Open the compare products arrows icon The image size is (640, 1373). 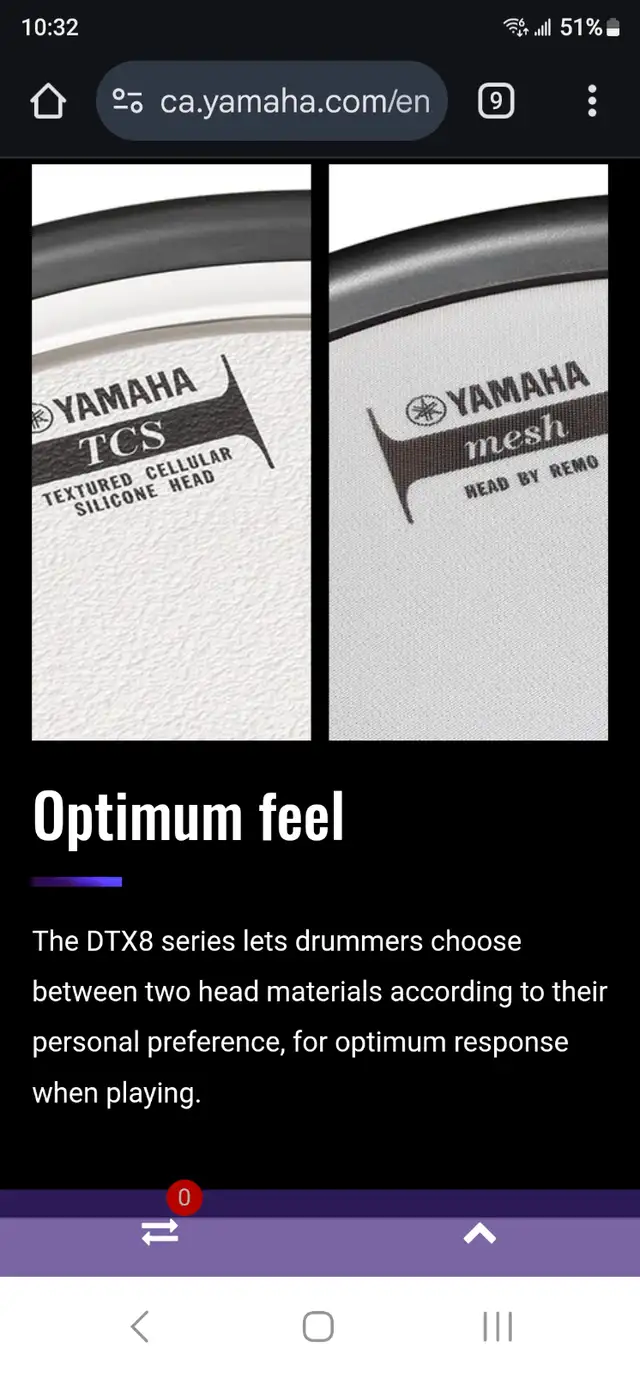(160, 1231)
